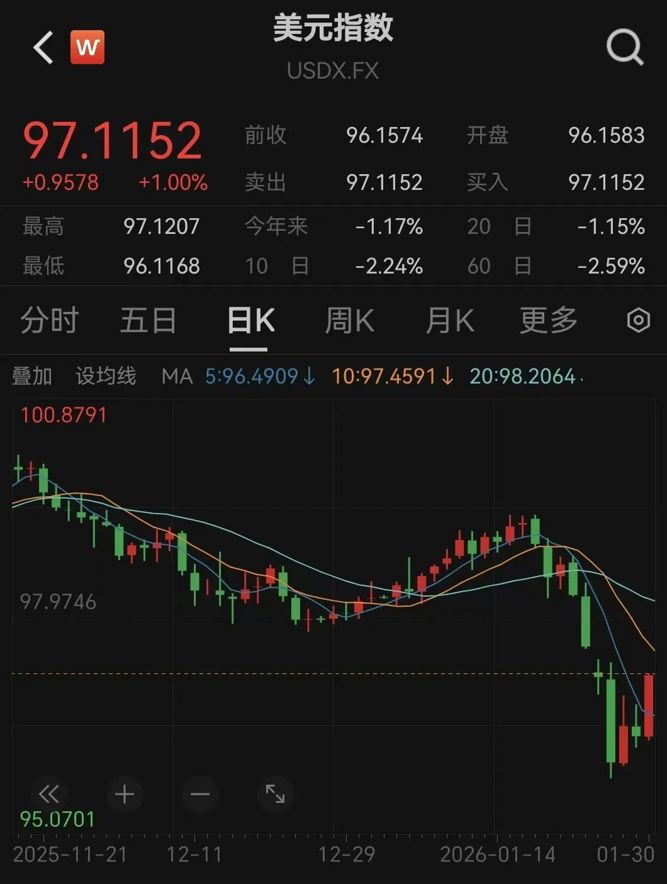Zoom out the K-line chart

[x=199, y=794]
